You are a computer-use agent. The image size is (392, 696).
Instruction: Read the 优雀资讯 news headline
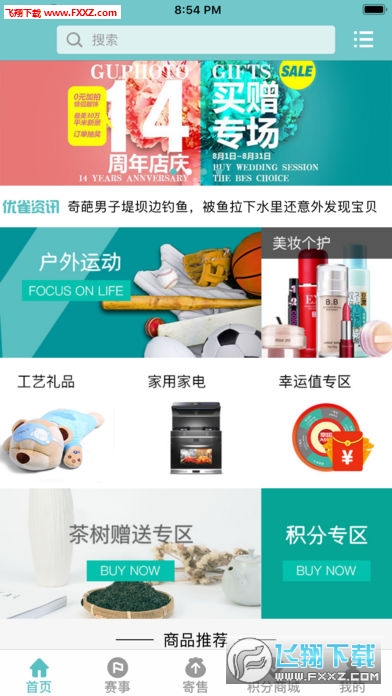pos(222,207)
